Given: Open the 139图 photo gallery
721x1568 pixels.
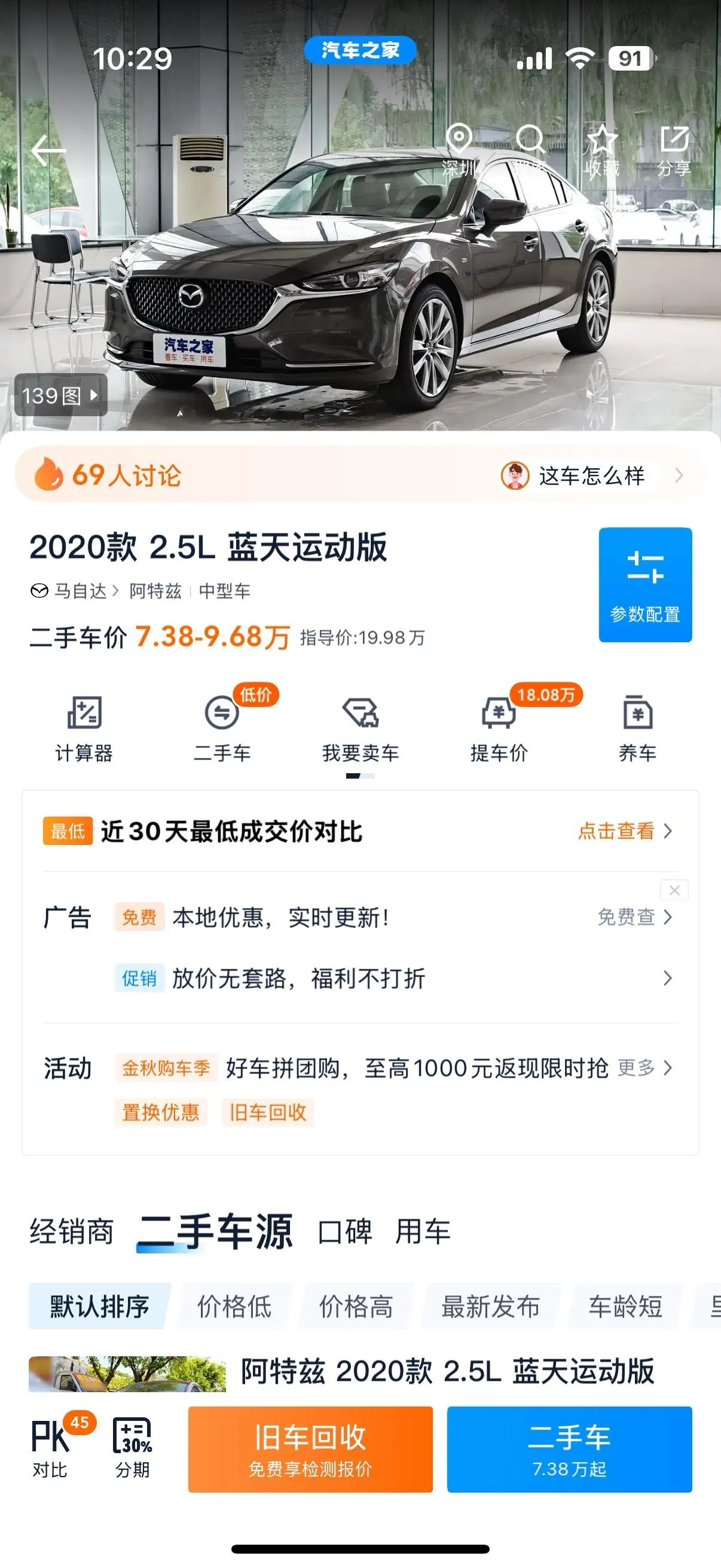Looking at the screenshot, I should [x=61, y=395].
